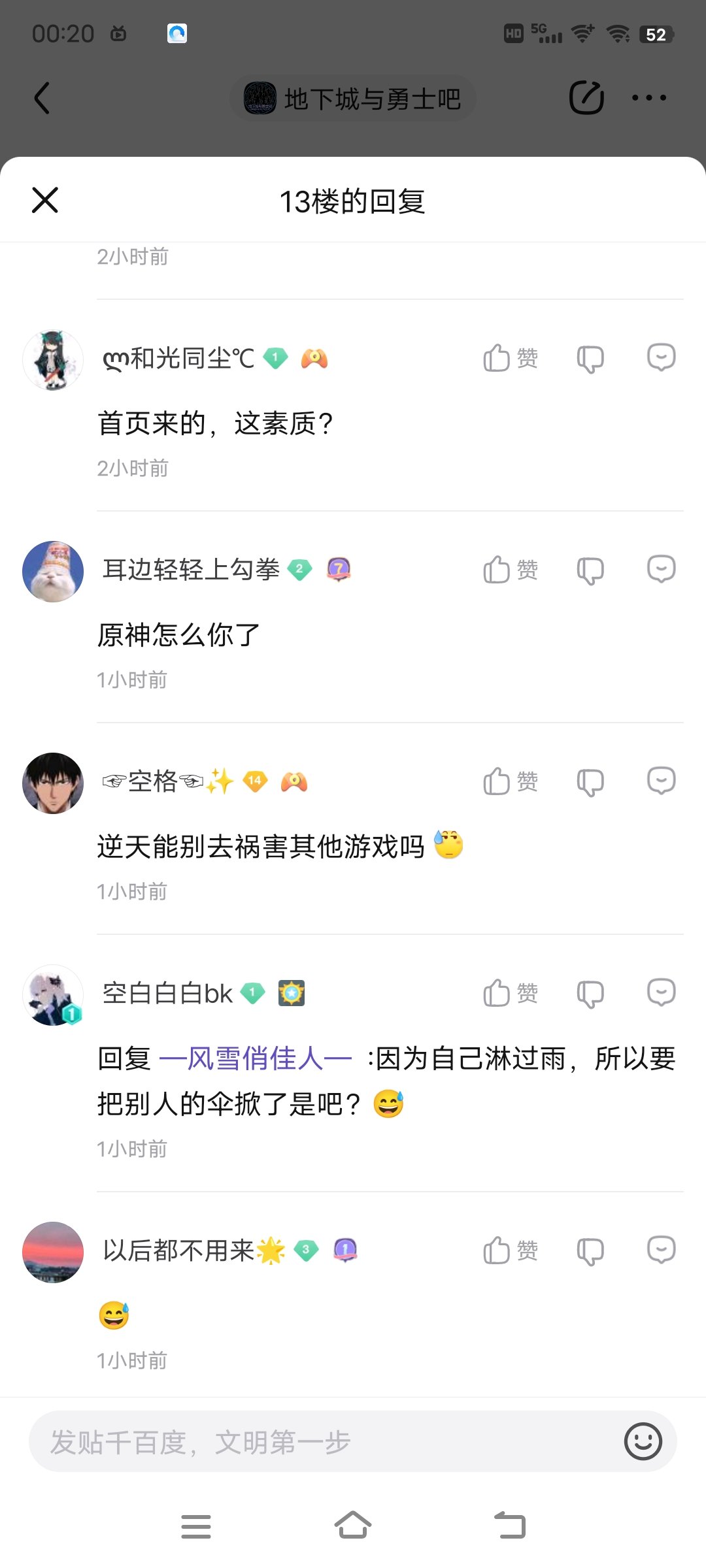Like 和光同尘℃'s reply
The width and height of the screenshot is (706, 1568).
click(510, 358)
